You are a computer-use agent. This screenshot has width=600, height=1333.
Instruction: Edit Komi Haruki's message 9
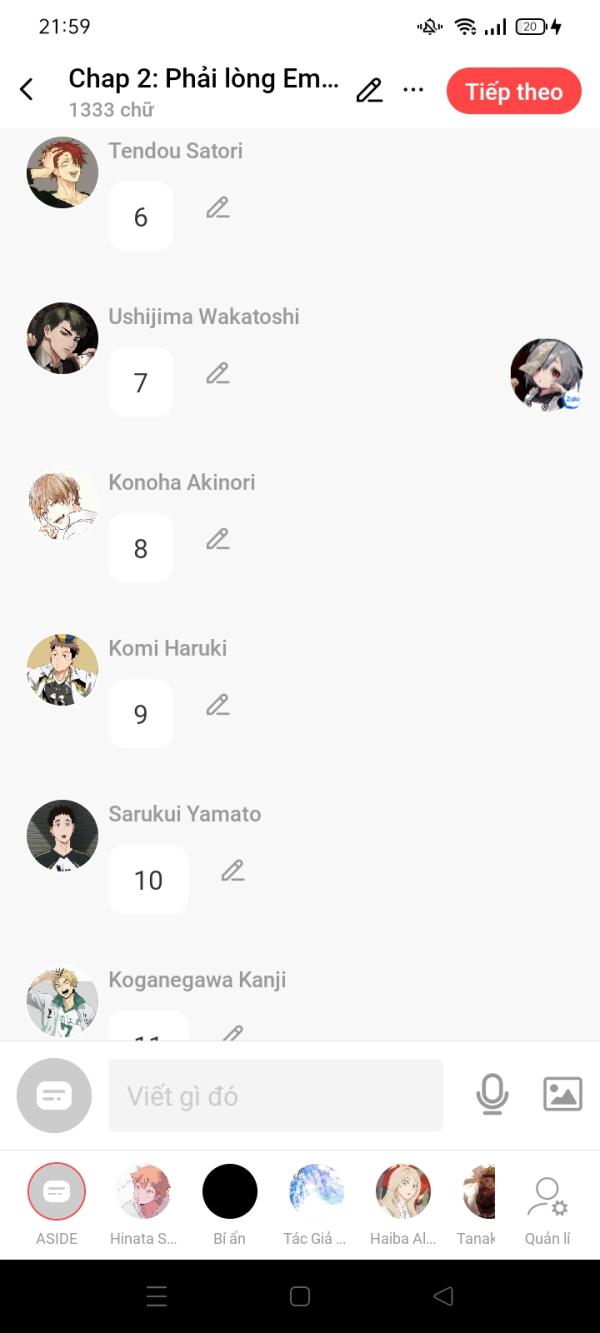point(218,706)
